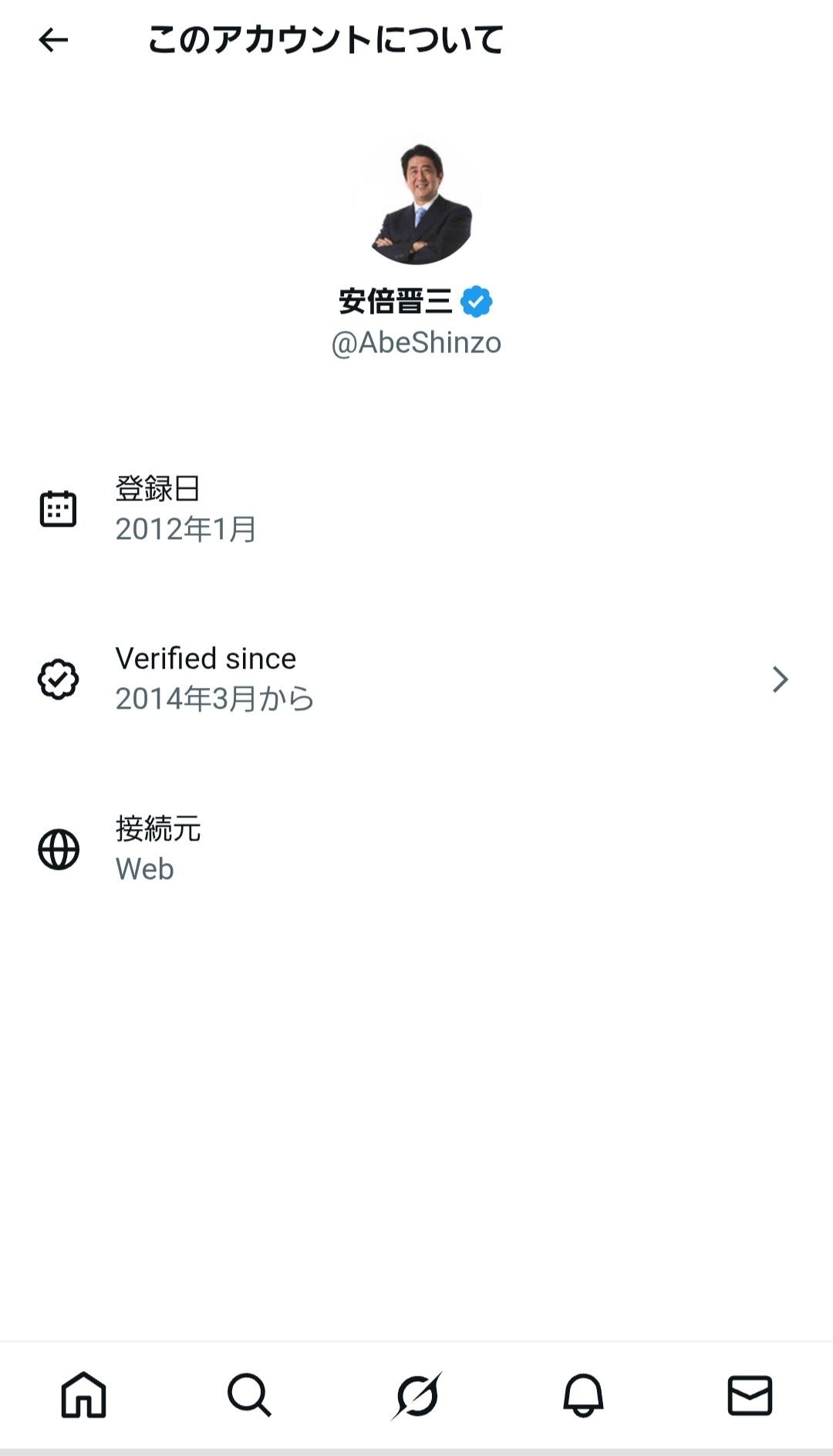The height and width of the screenshot is (1456, 833).
Task: Switch to the Home tab
Action: [x=83, y=1395]
